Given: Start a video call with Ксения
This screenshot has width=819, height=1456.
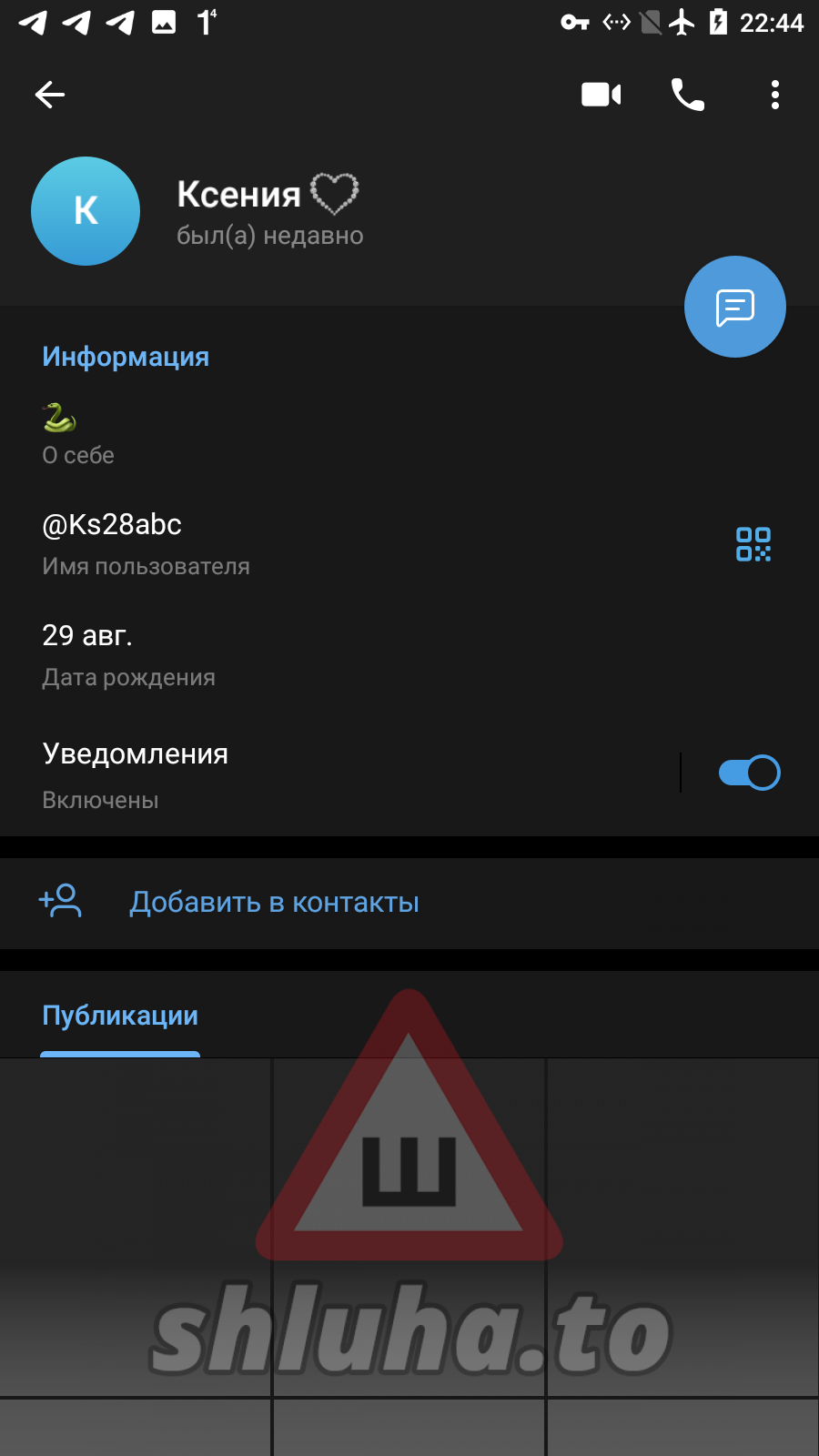Looking at the screenshot, I should coord(601,95).
